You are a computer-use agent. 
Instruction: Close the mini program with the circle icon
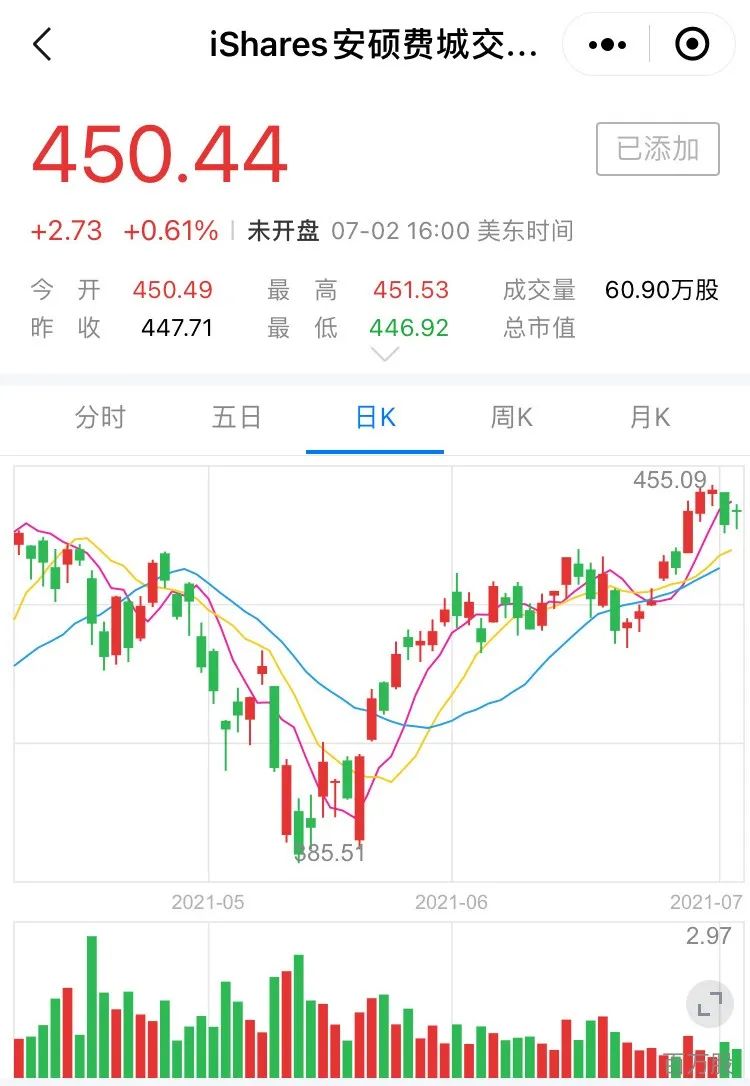[x=692, y=45]
